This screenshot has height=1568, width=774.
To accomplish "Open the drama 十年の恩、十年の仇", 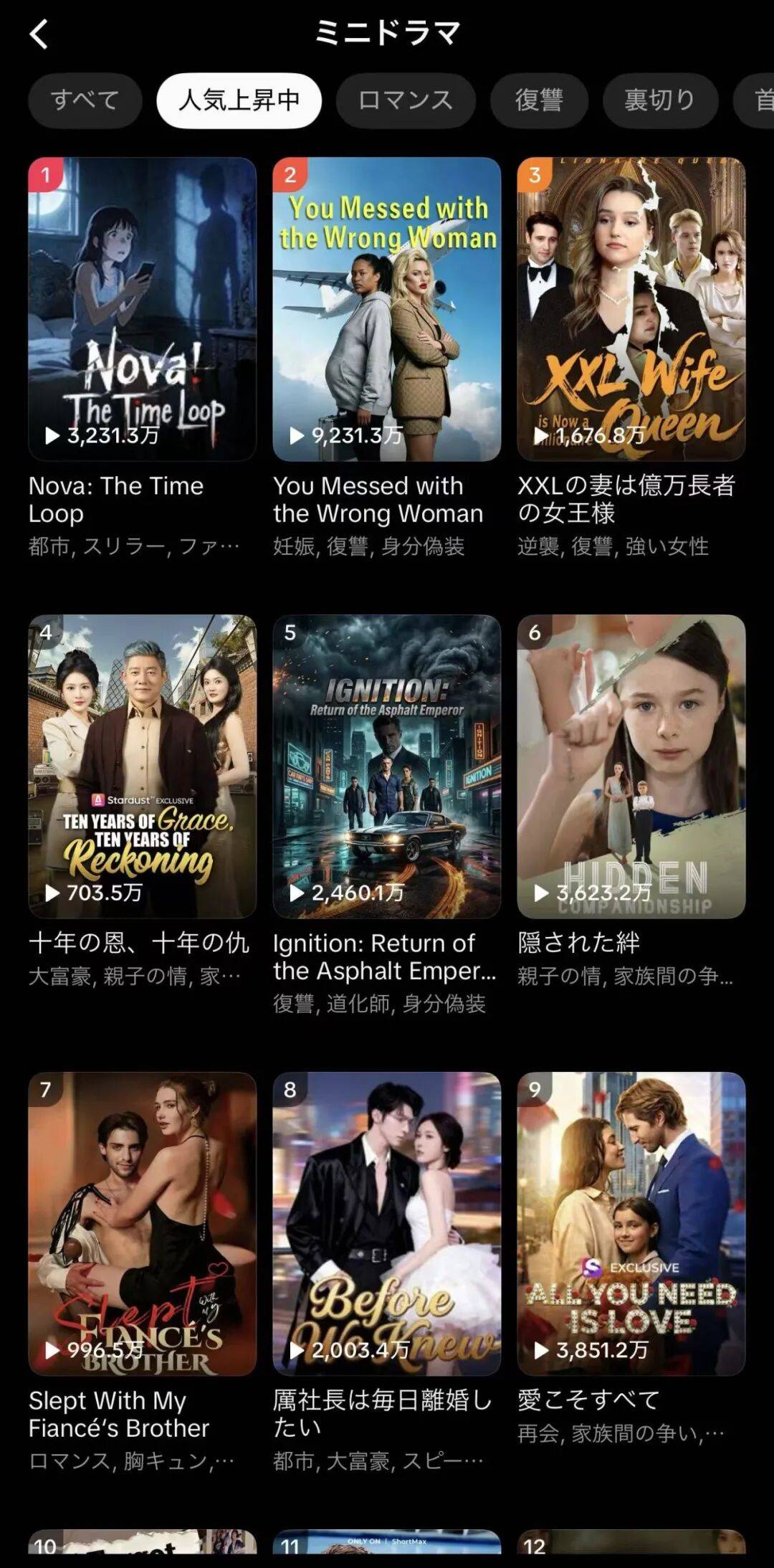I will (x=142, y=766).
